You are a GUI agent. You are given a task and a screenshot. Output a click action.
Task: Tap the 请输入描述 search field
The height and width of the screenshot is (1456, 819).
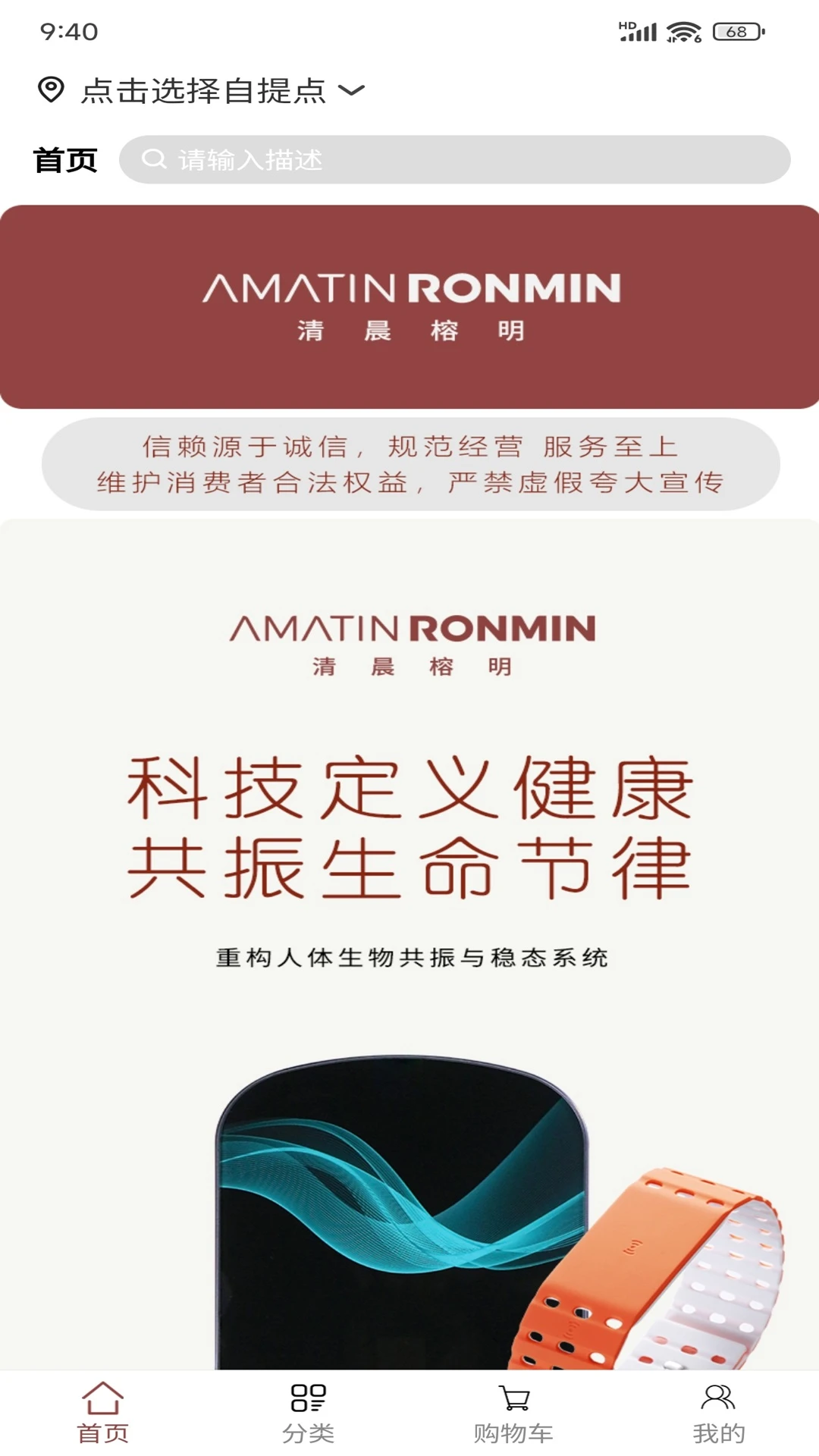[x=455, y=160]
